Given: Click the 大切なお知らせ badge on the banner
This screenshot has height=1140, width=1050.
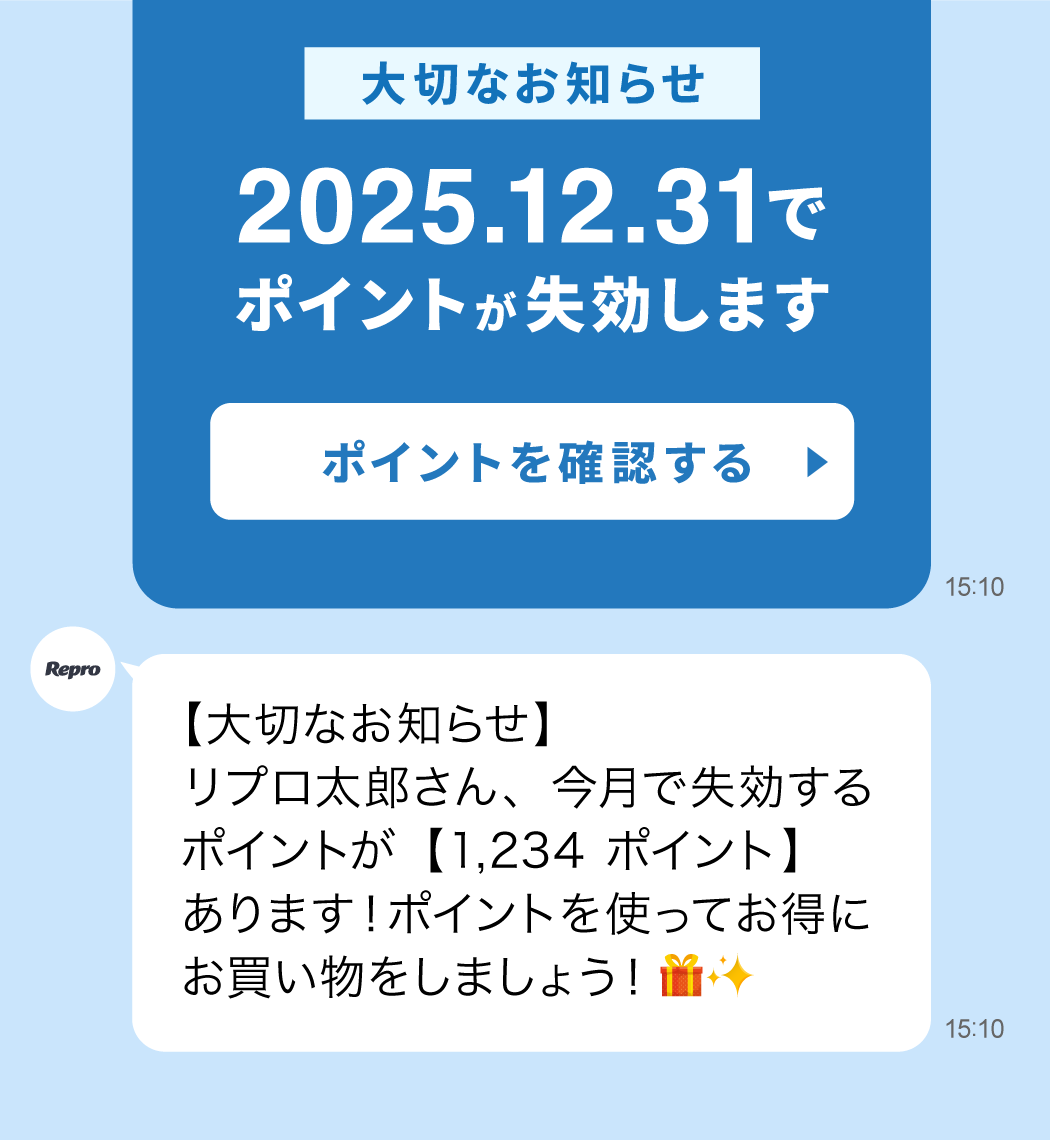Looking at the screenshot, I should [x=530, y=82].
